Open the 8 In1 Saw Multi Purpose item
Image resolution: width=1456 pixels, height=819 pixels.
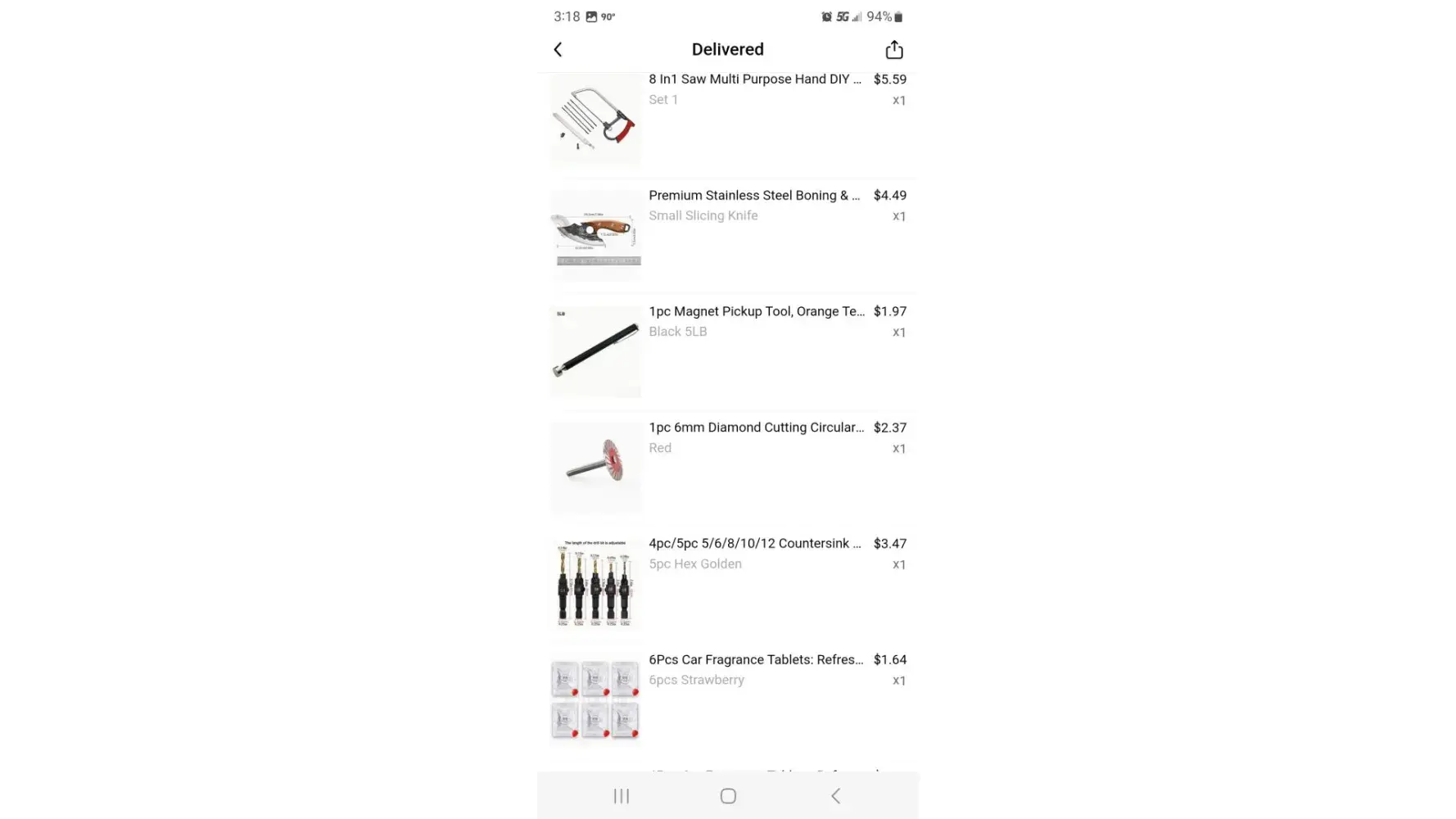pyautogui.click(x=754, y=79)
